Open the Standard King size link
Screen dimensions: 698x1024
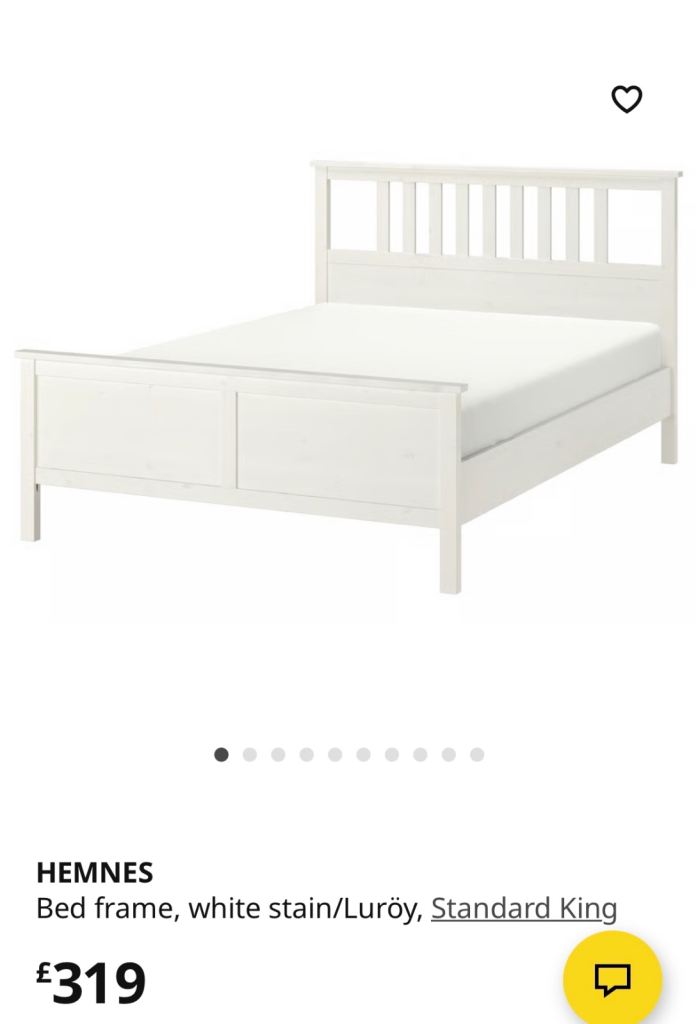[524, 909]
